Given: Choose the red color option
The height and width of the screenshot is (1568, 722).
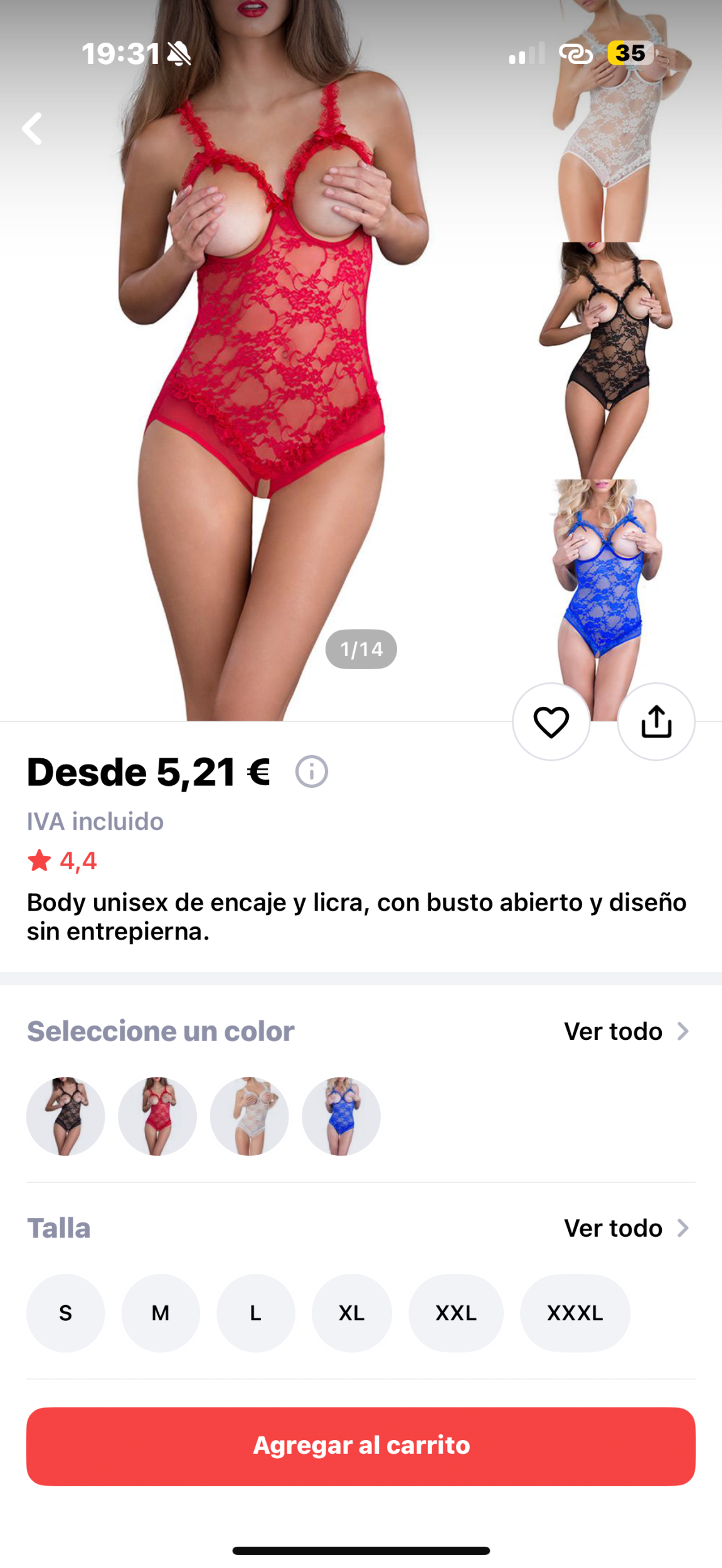Looking at the screenshot, I should point(157,1116).
